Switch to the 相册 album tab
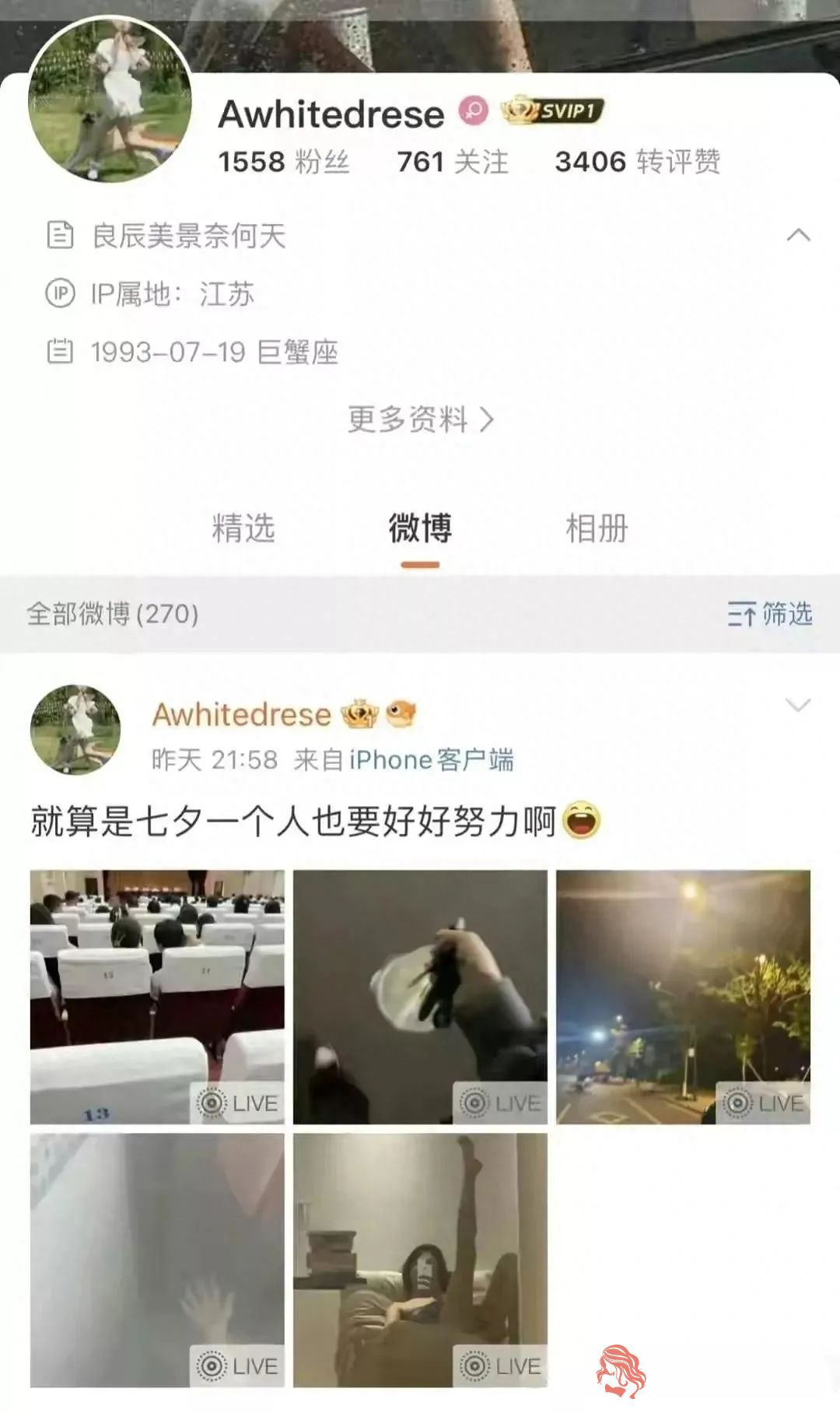The width and height of the screenshot is (840, 1413). click(597, 528)
